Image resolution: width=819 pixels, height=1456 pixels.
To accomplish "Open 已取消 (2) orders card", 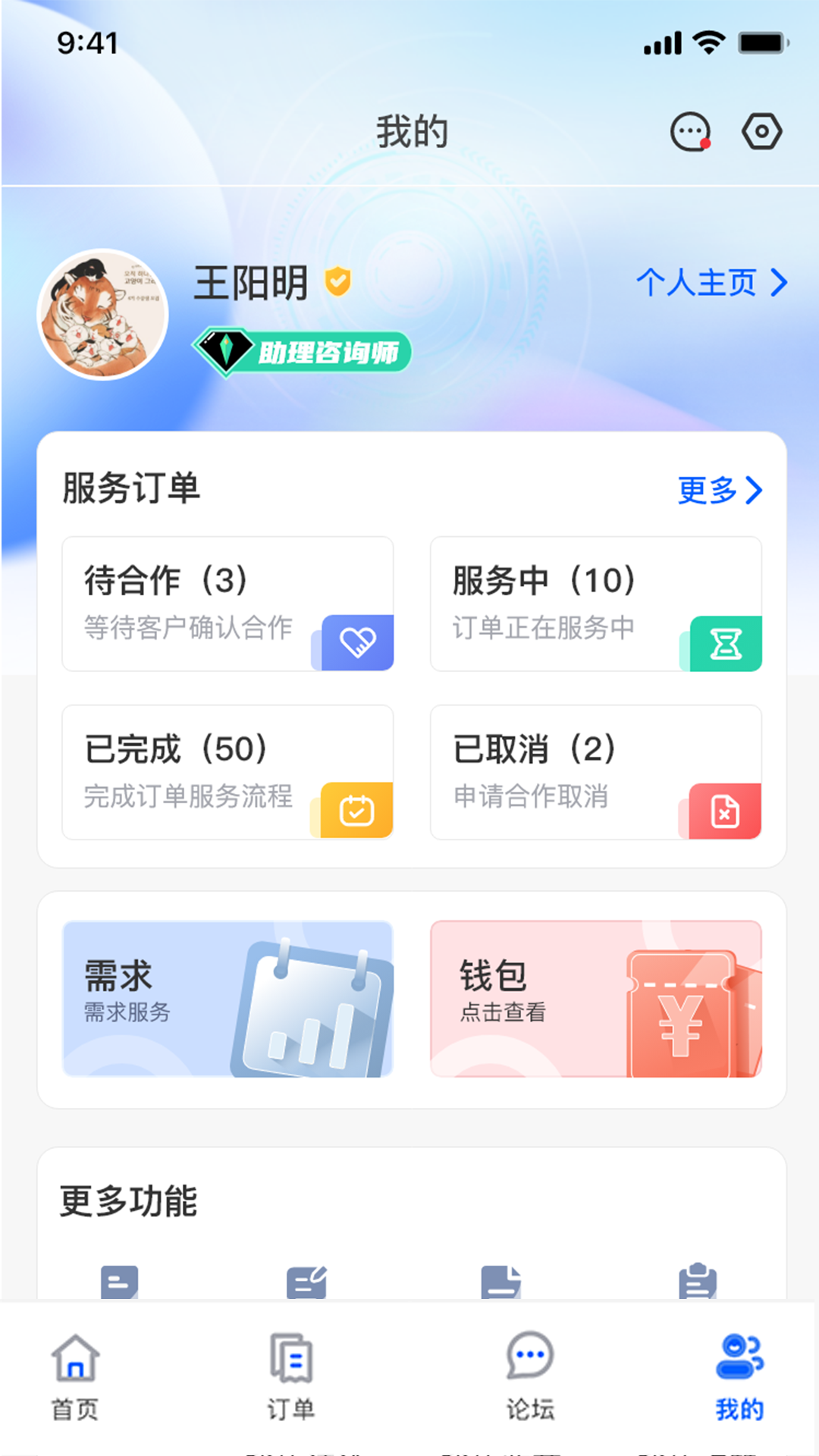I will pos(596,772).
